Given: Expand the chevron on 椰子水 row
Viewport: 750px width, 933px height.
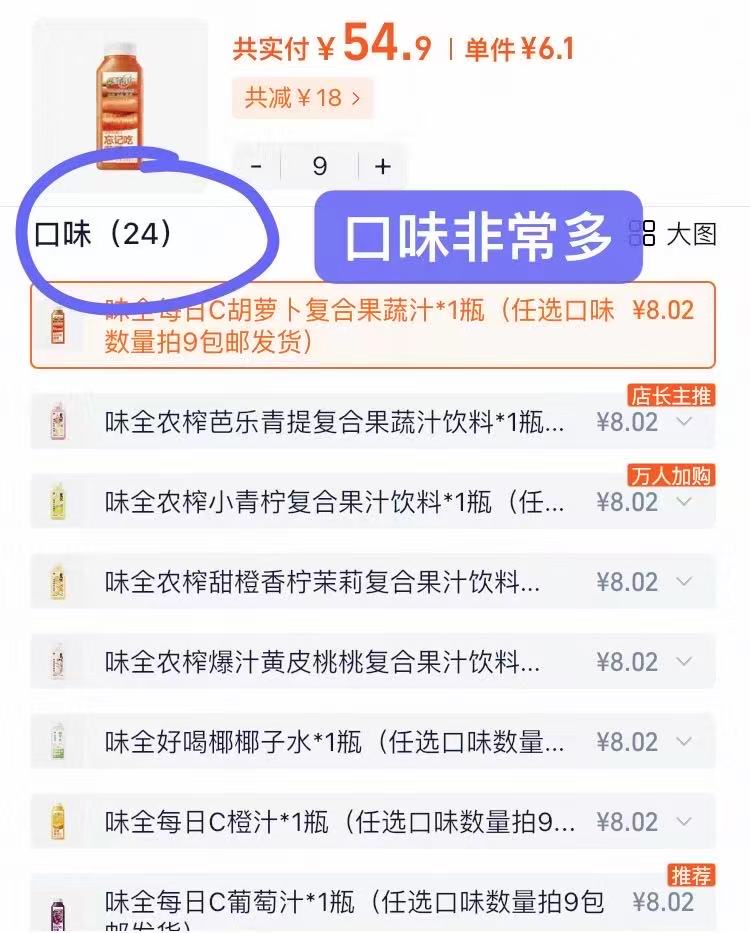Looking at the screenshot, I should [684, 742].
